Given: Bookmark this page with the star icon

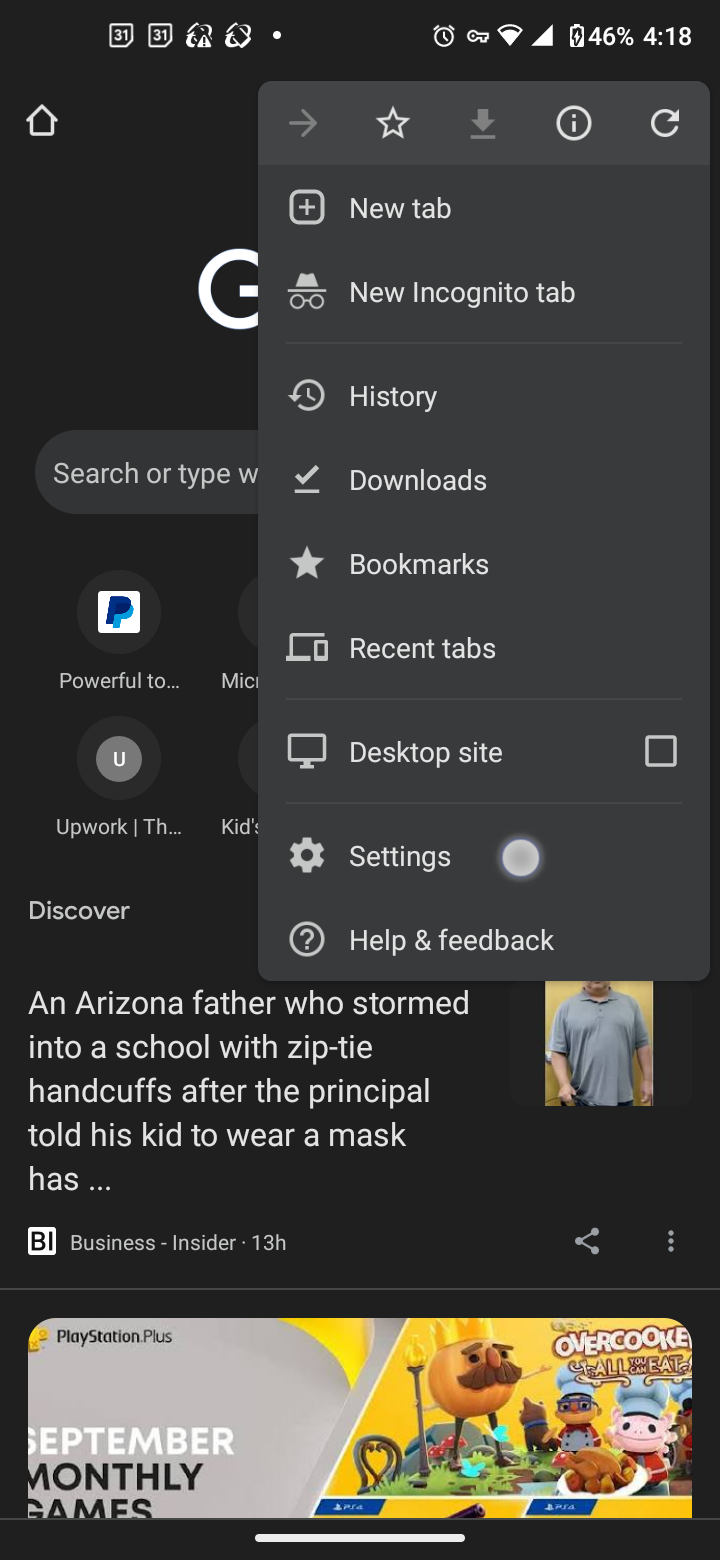Looking at the screenshot, I should pyautogui.click(x=393, y=124).
